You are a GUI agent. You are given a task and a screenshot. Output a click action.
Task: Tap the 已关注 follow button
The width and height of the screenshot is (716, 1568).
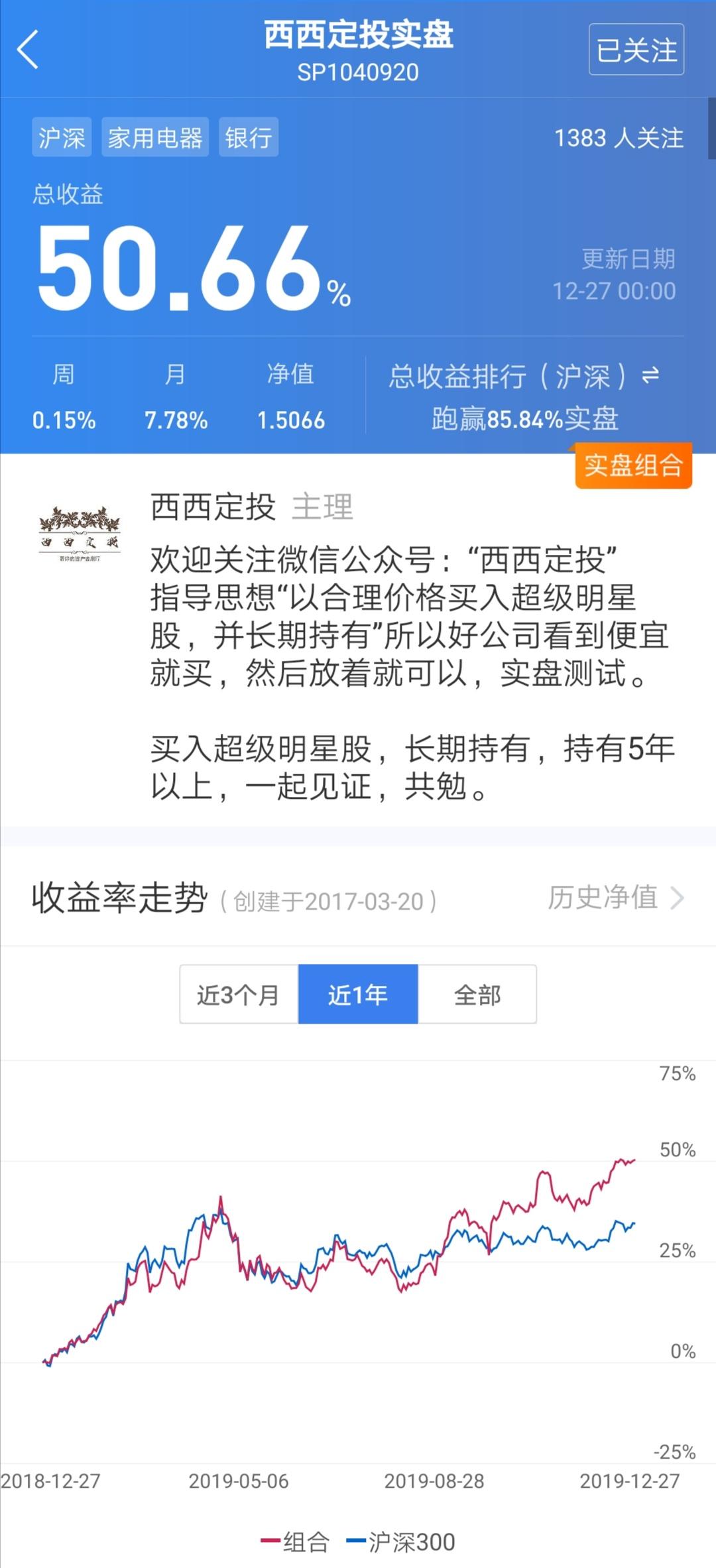tap(636, 50)
